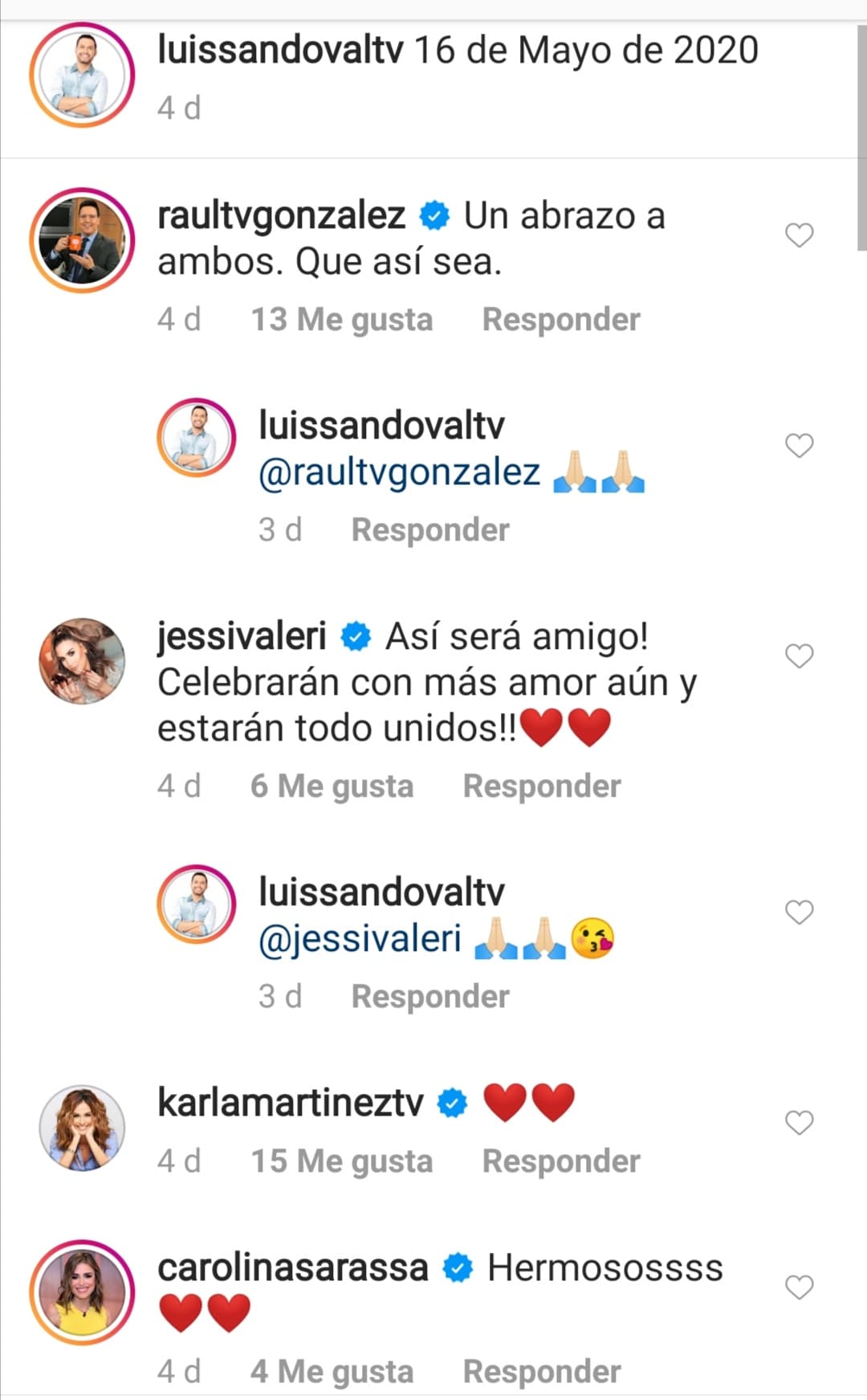Tap the heart icon beside jessivaleri's comment
This screenshot has height=1400, width=867.
tap(799, 657)
